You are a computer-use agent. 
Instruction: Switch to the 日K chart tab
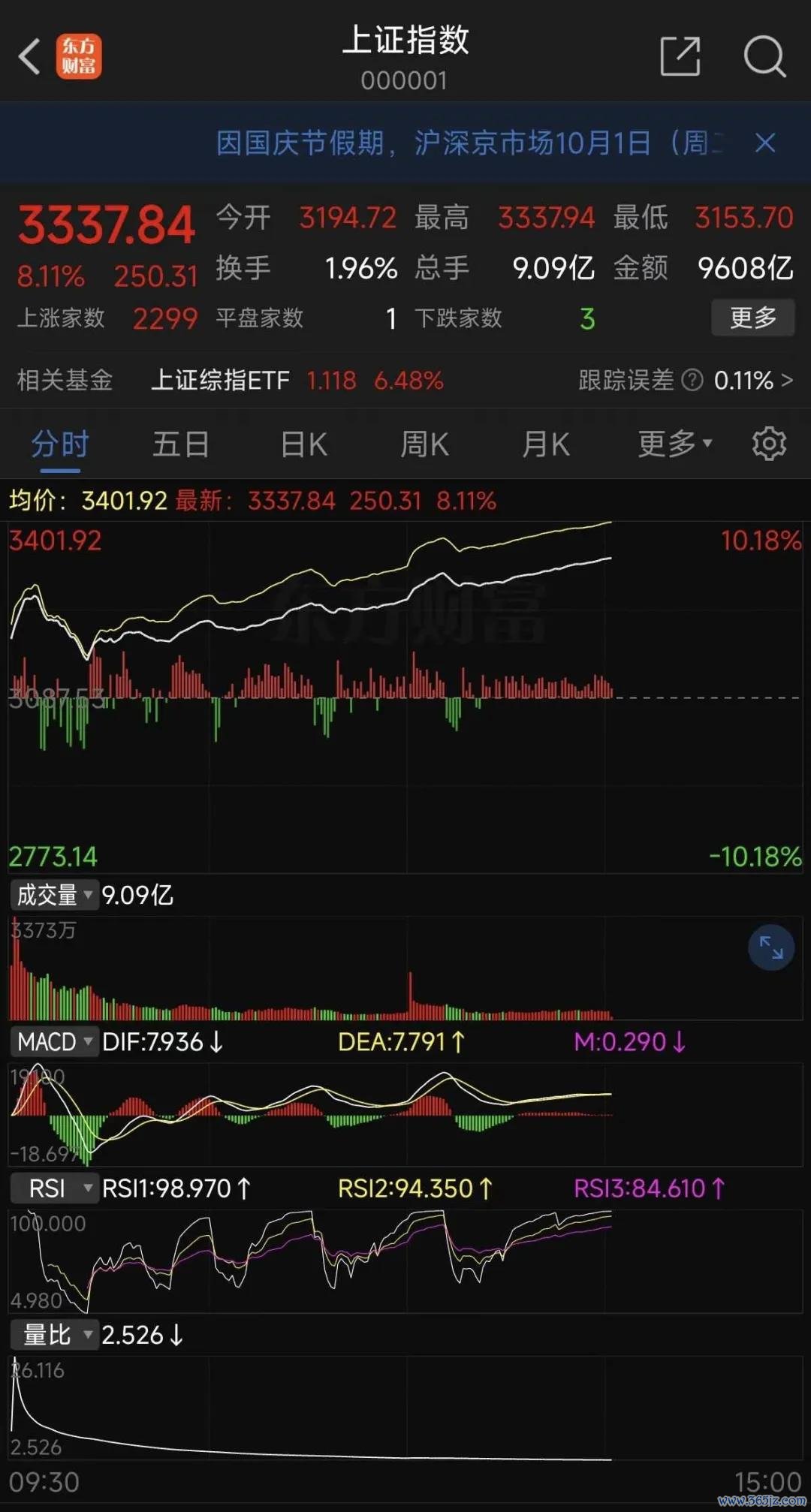click(303, 444)
